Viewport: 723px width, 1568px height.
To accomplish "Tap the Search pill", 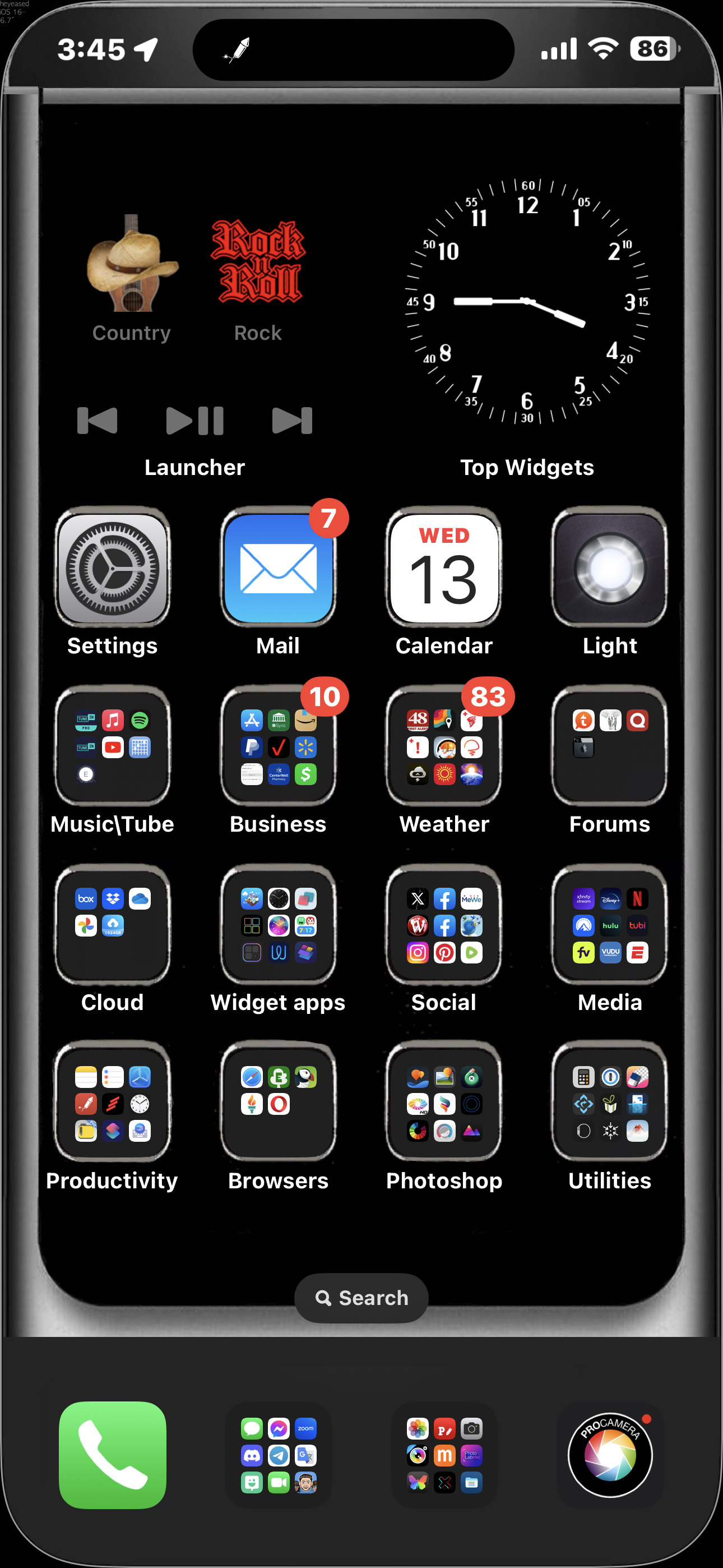I will click(x=361, y=1297).
